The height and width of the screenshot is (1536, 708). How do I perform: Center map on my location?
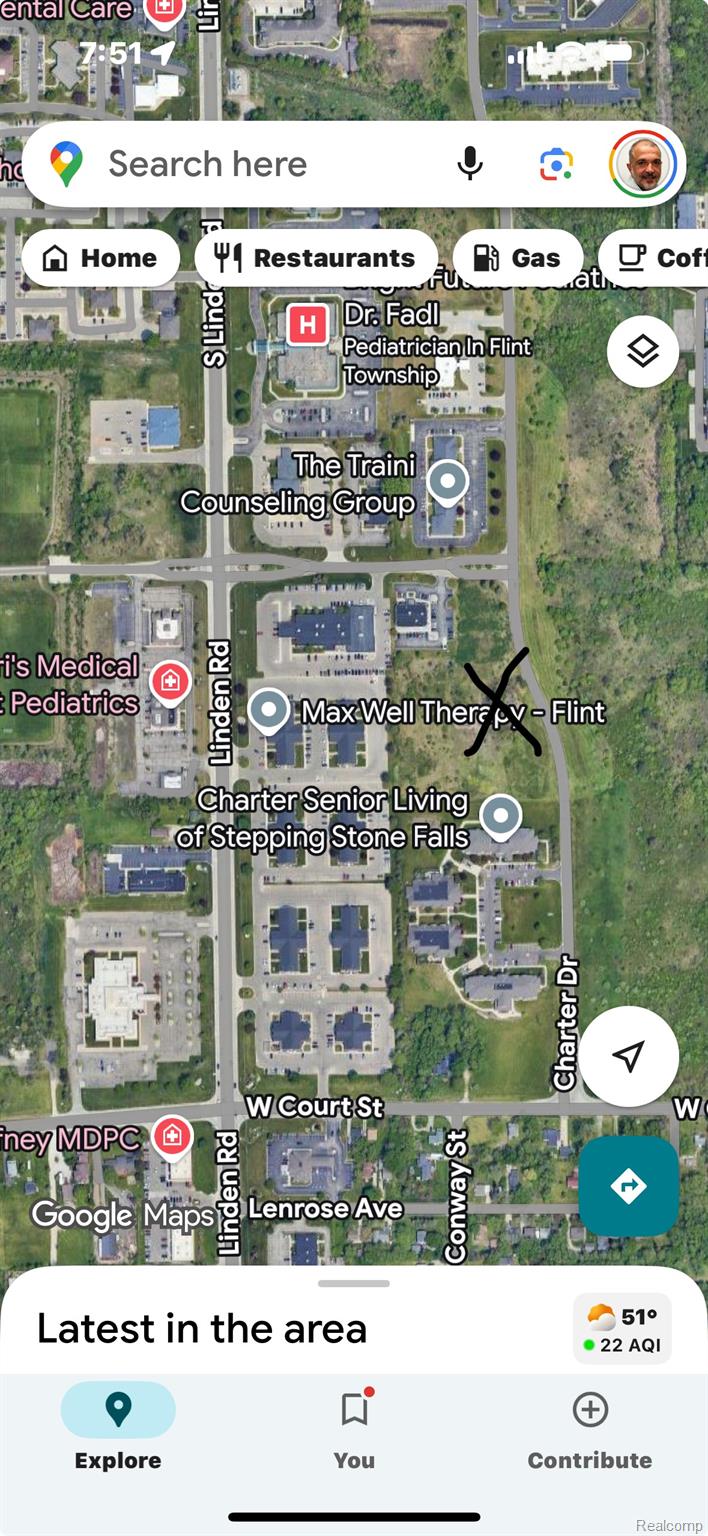tap(628, 1056)
